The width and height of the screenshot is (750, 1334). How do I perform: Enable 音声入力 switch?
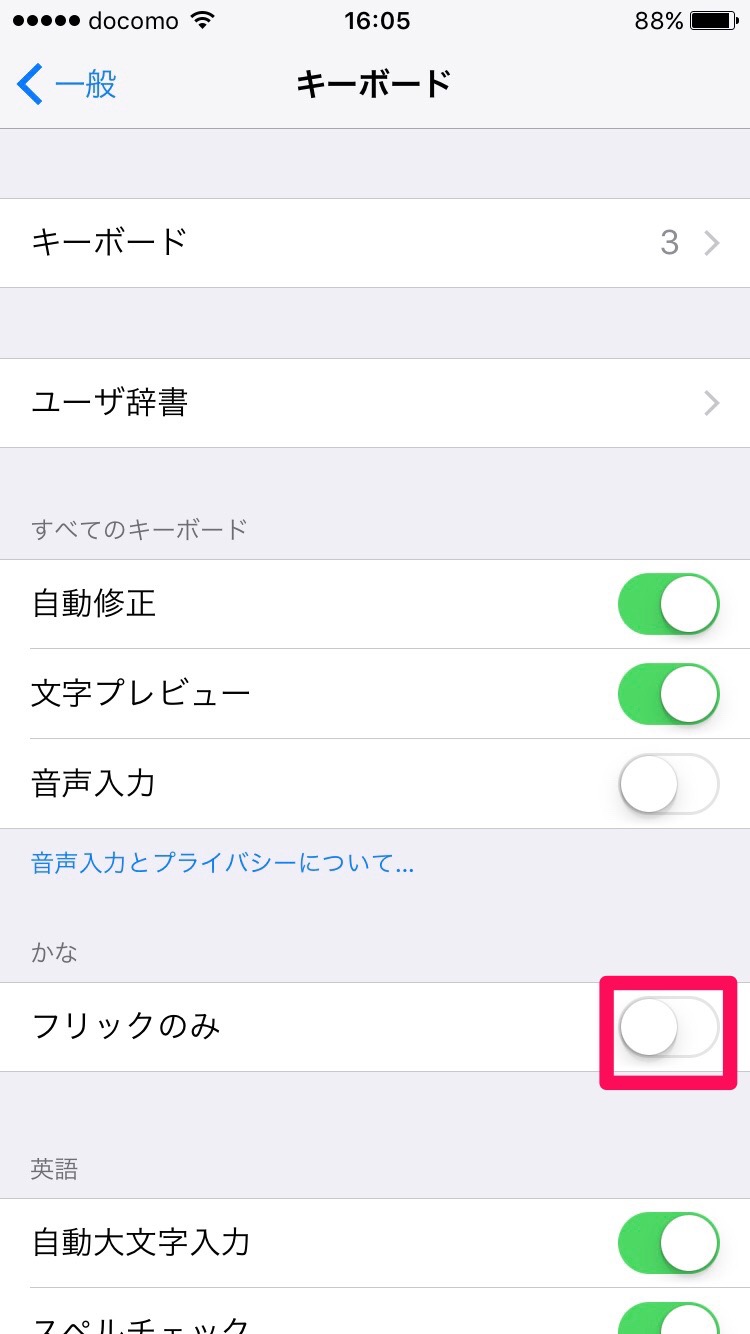(668, 784)
